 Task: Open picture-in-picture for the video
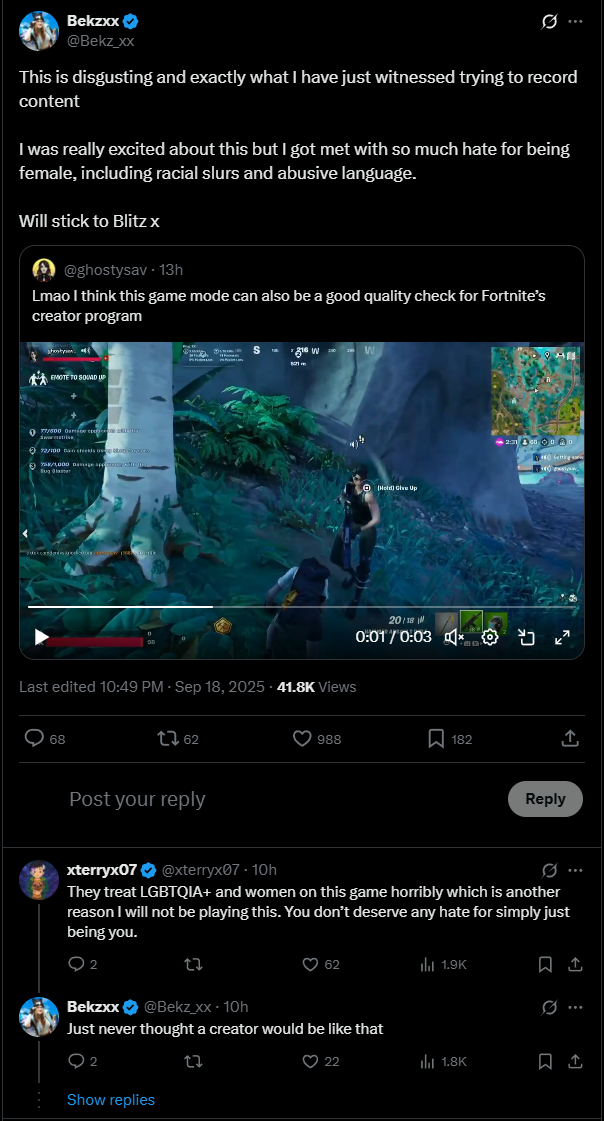[x=526, y=637]
